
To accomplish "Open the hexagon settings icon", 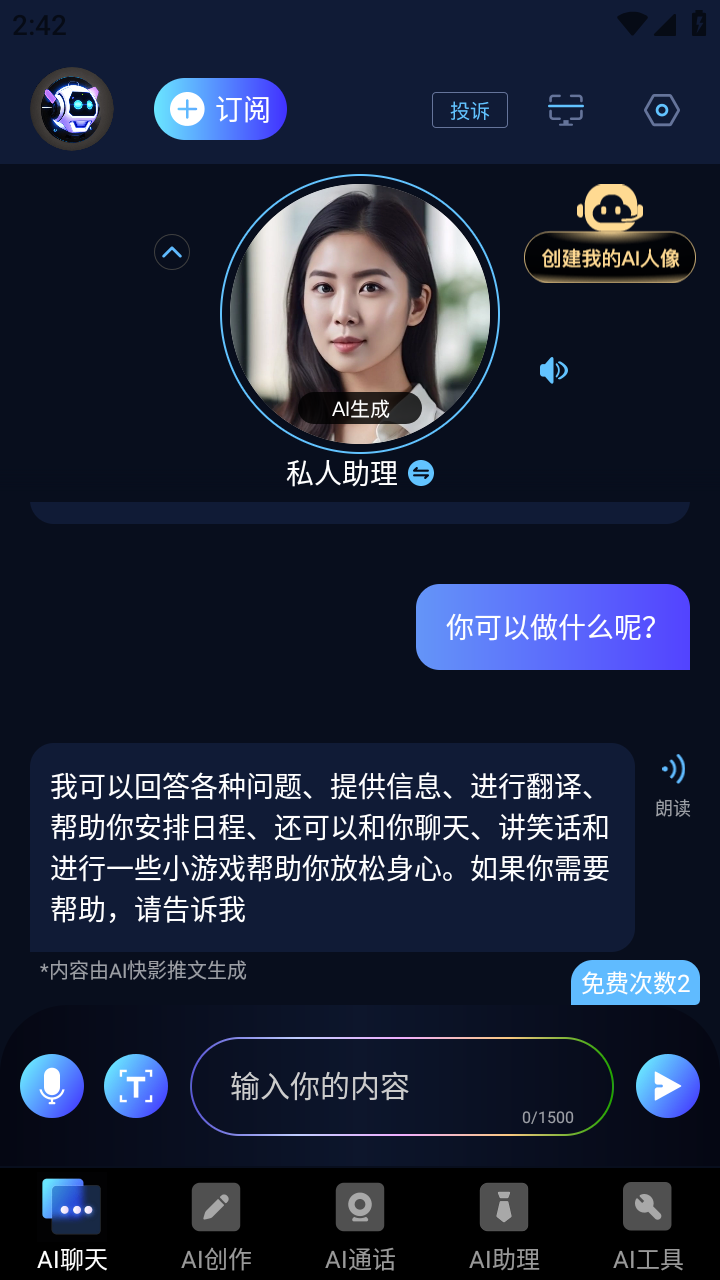I will (x=662, y=110).
